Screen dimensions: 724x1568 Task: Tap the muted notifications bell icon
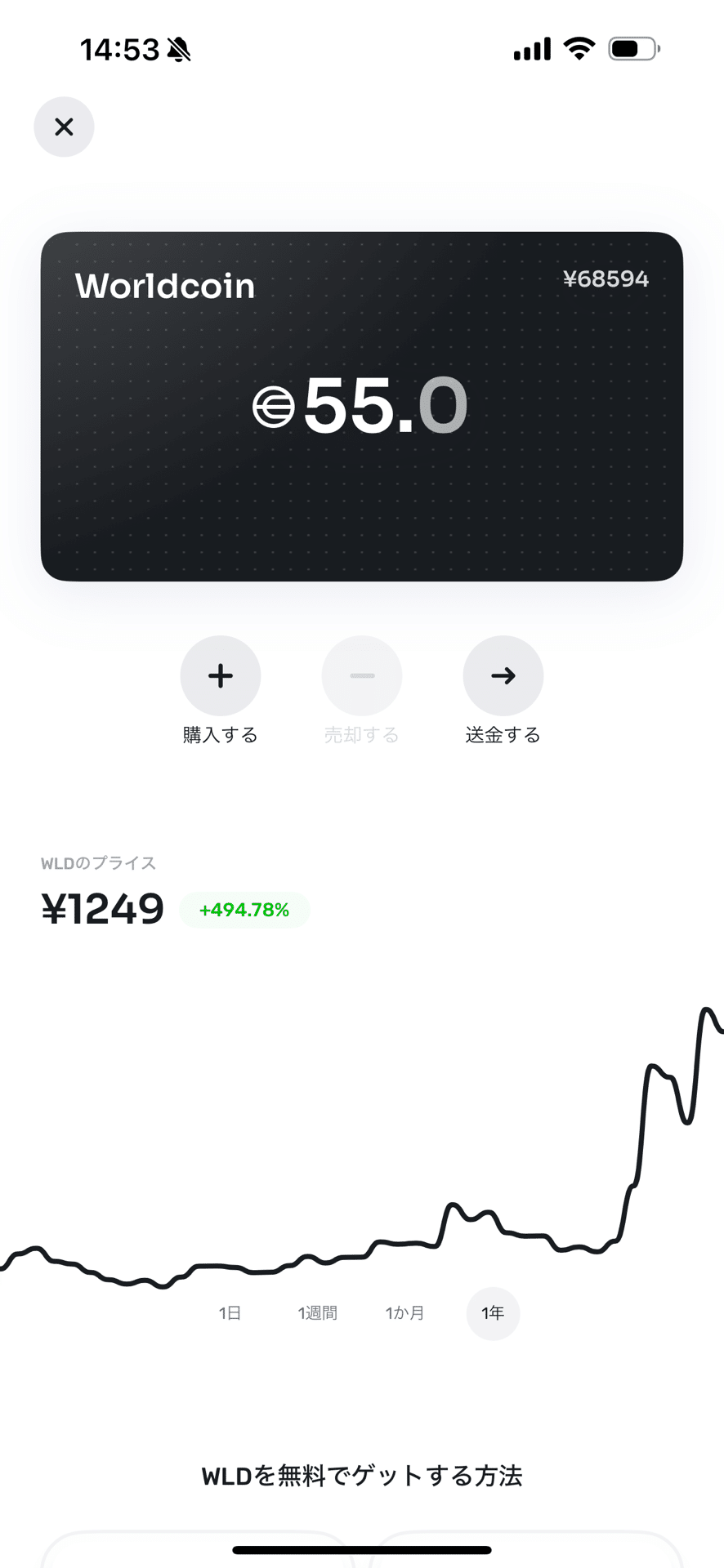pyautogui.click(x=181, y=47)
